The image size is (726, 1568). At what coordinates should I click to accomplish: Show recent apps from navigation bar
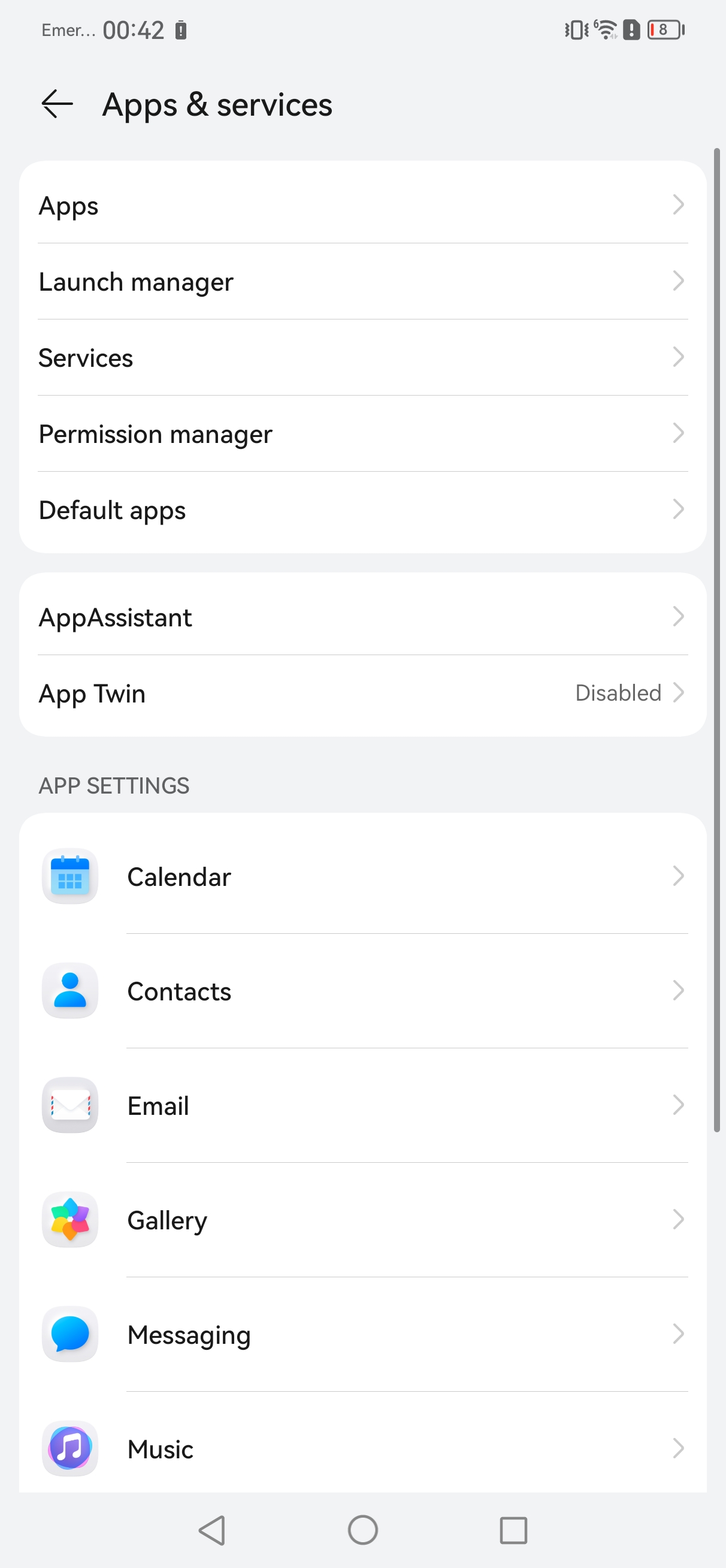513,1530
